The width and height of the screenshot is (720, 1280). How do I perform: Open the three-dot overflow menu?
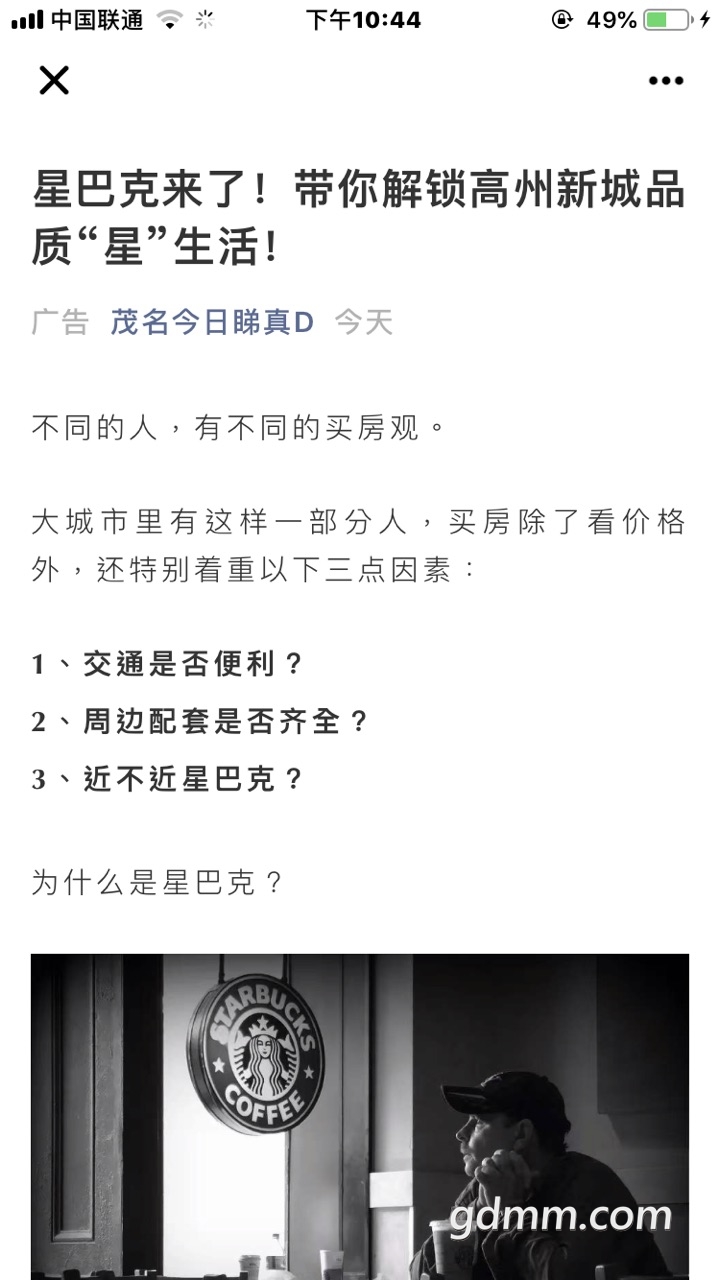666,81
